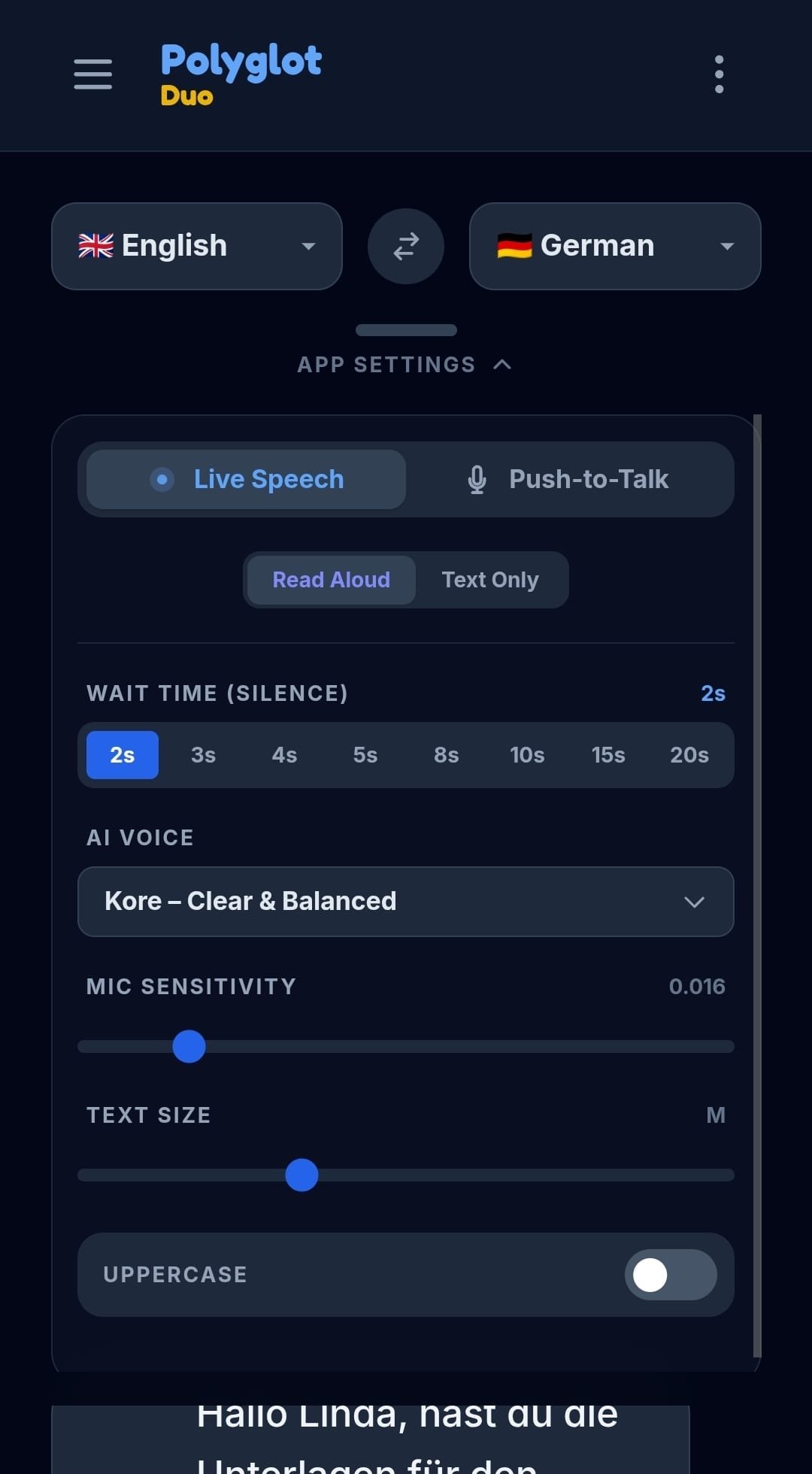This screenshot has height=1474, width=812.
Task: Enable the UPPERCASE toggle
Action: 671,1274
